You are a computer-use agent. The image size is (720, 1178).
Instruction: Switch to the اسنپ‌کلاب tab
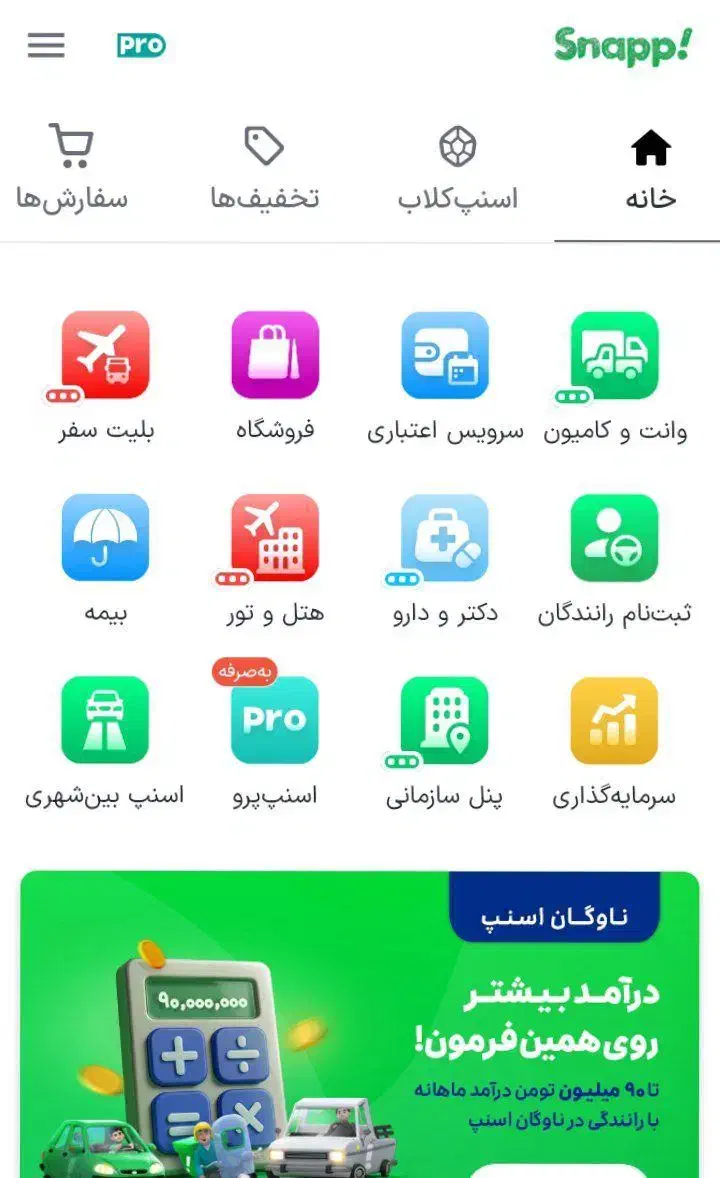pyautogui.click(x=458, y=170)
